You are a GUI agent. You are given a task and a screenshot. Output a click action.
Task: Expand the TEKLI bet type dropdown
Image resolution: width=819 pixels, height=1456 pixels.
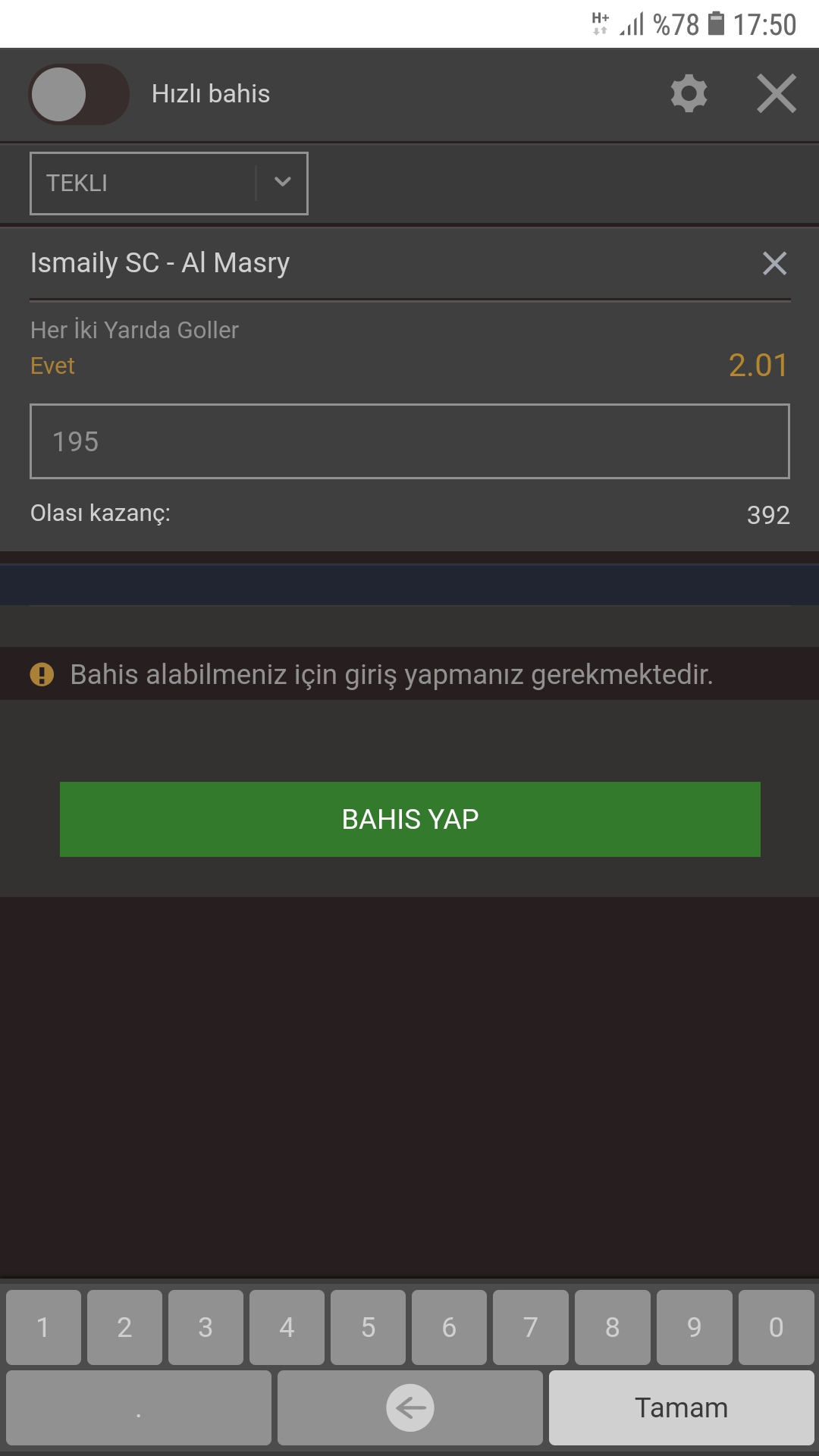169,184
